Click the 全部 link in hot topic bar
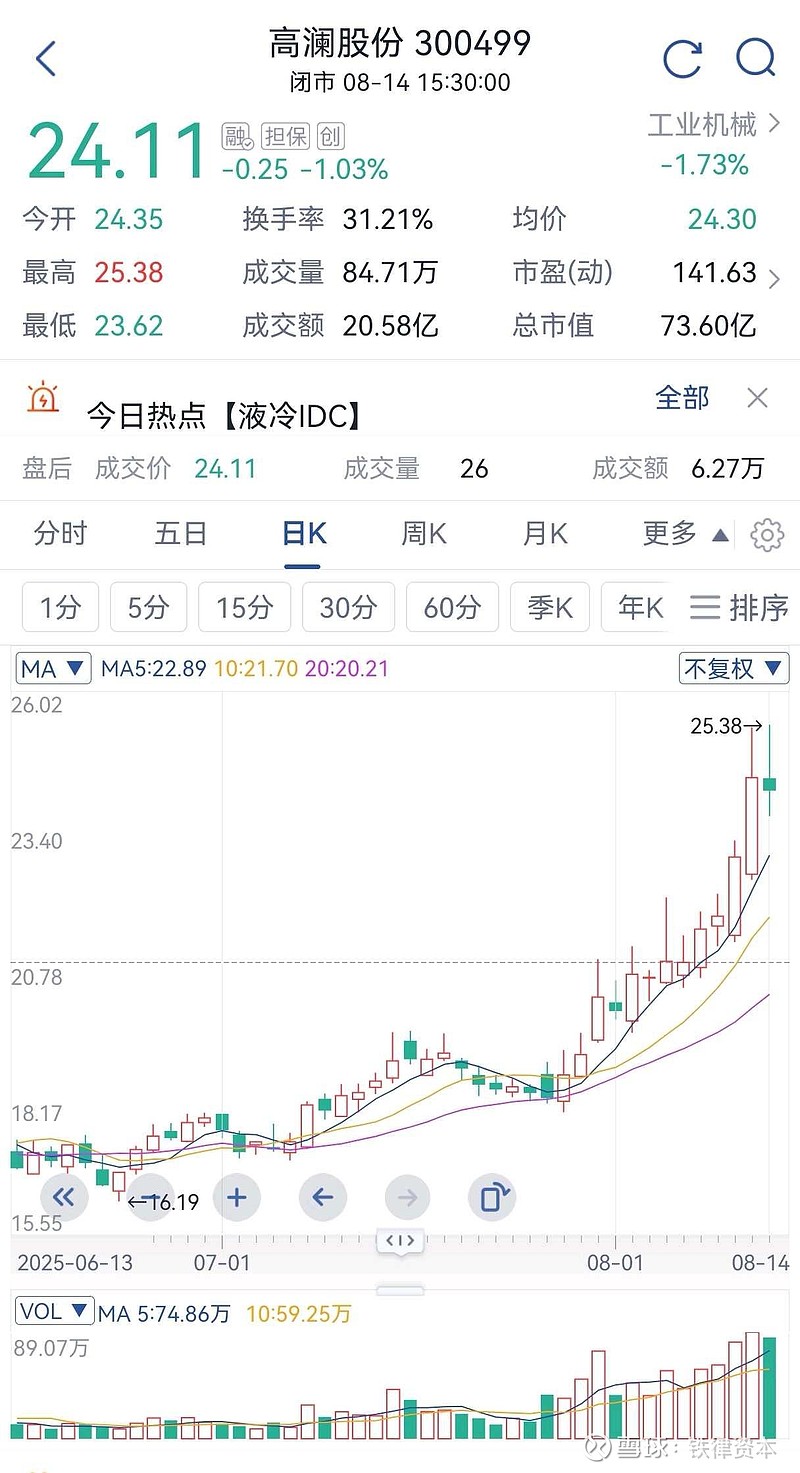Image resolution: width=800 pixels, height=1473 pixels. tap(683, 398)
